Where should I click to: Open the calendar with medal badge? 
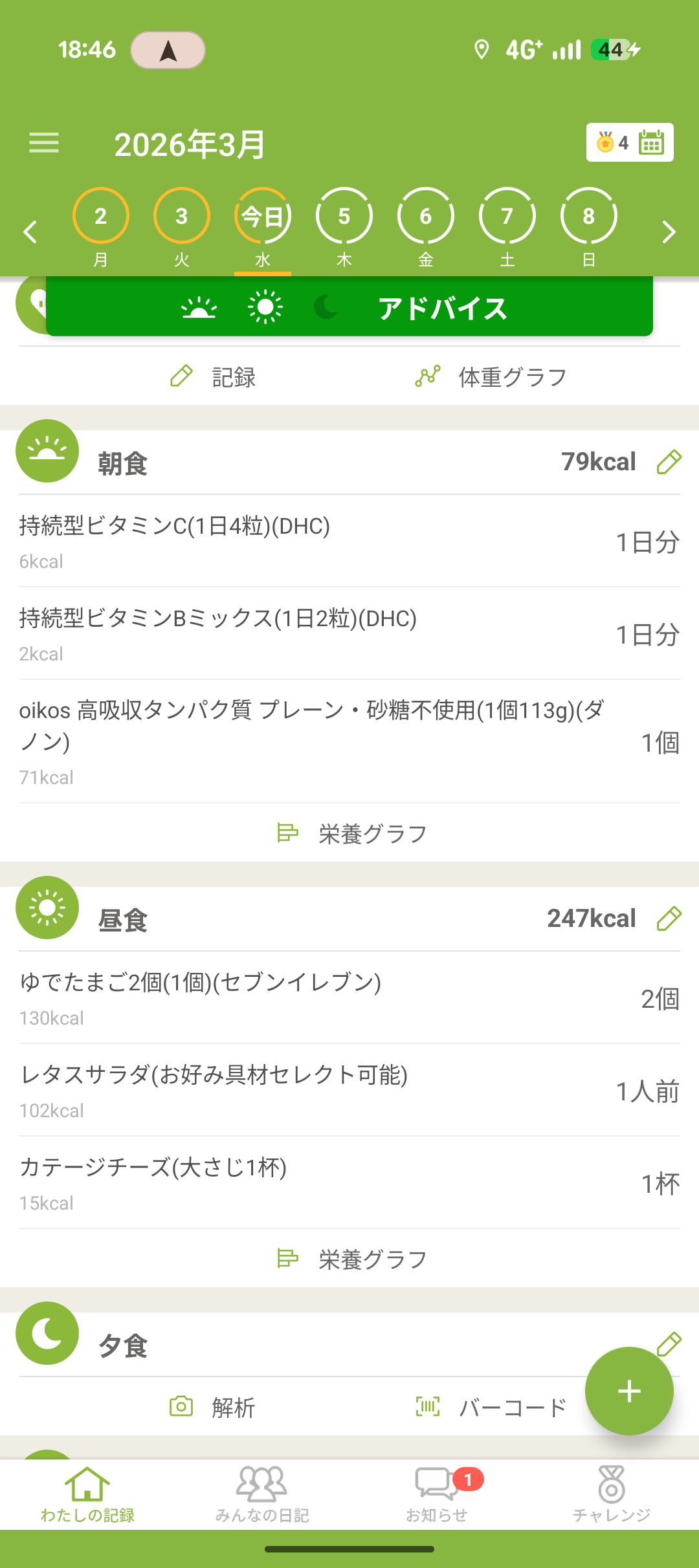click(629, 142)
